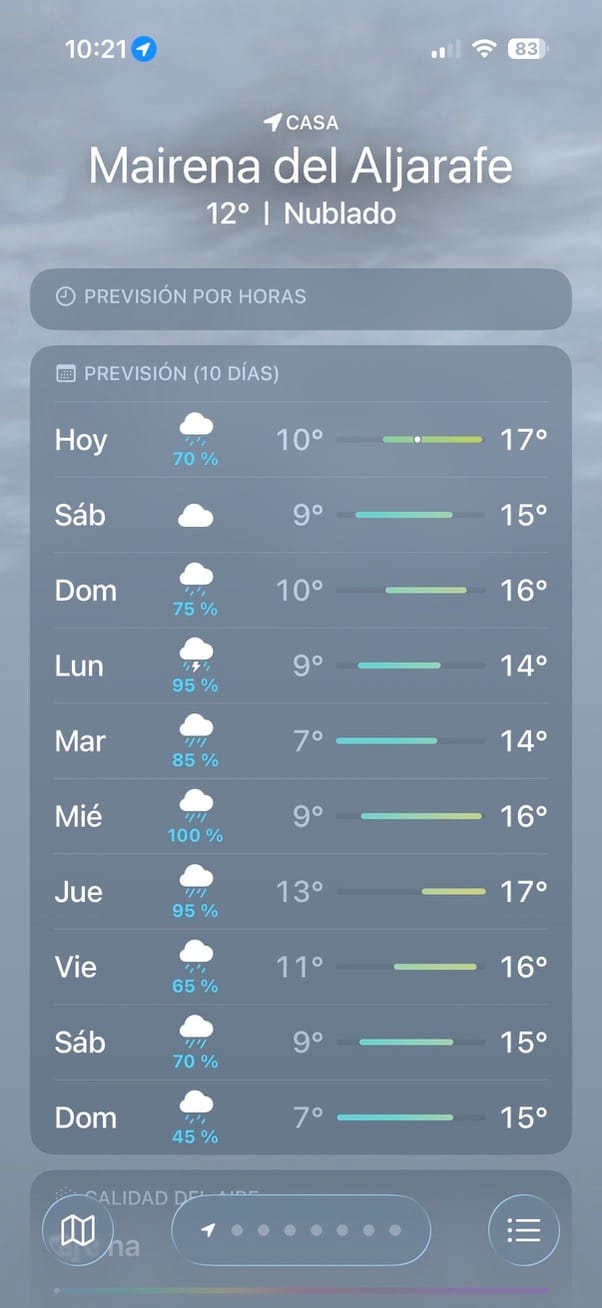Open the Dom row with 75 % rain
The height and width of the screenshot is (1308, 602).
point(300,591)
